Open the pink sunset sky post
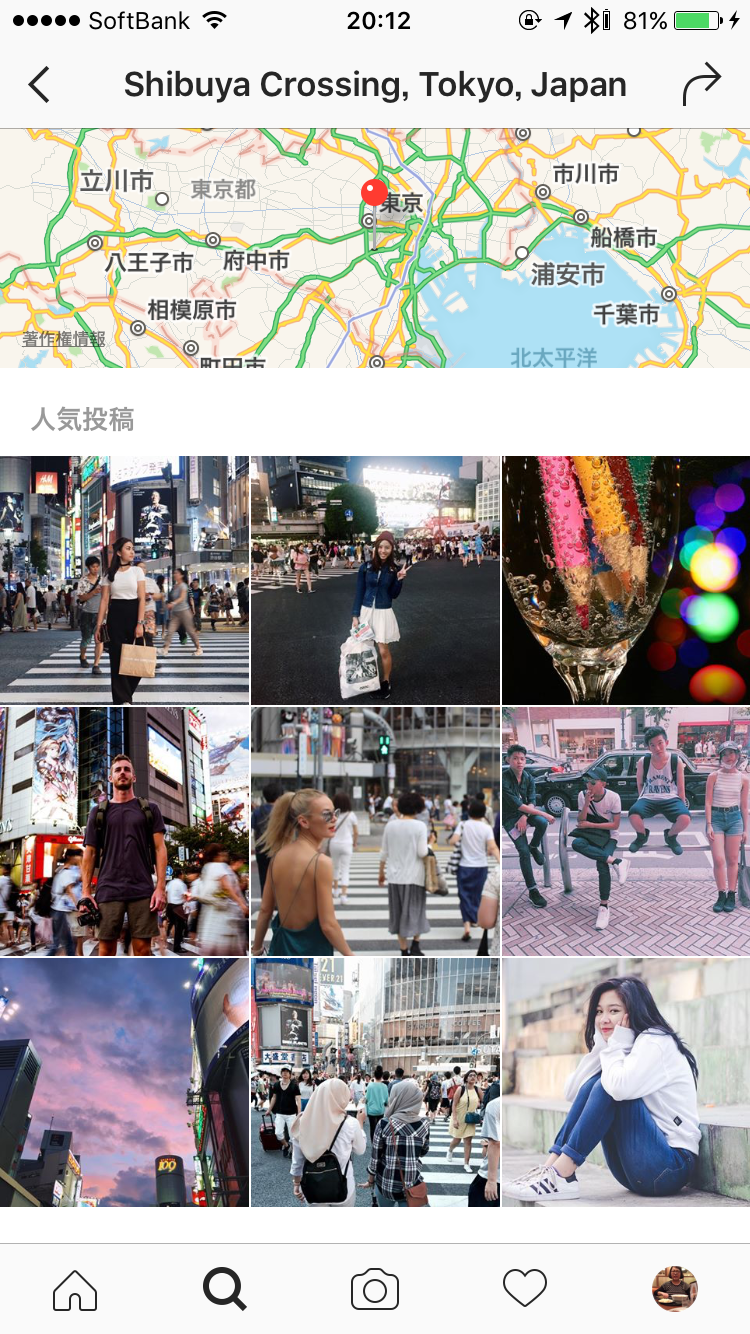This screenshot has width=750, height=1334. [124, 1082]
